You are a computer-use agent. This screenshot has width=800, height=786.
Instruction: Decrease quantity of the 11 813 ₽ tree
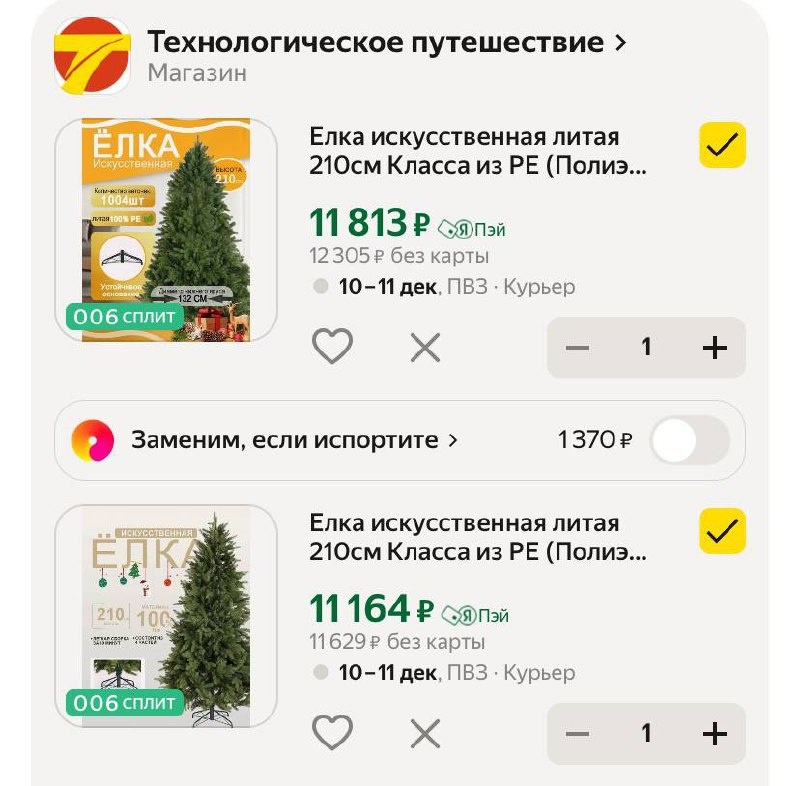[x=578, y=348]
